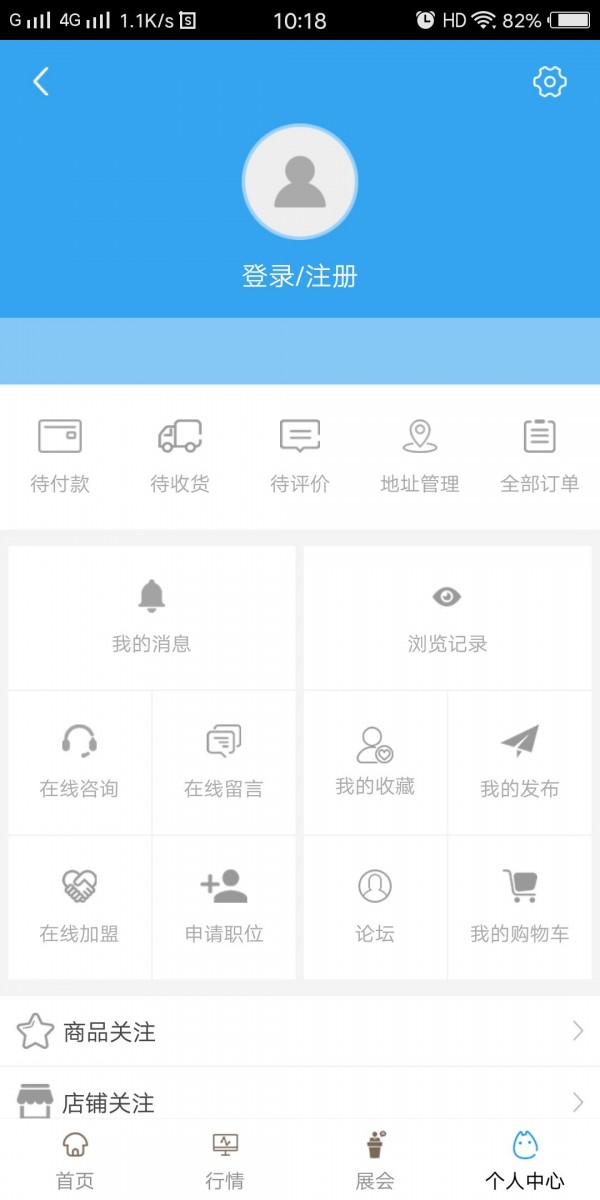Open 地址管理 address management
Image resolution: width=600 pixels, height=1200 pixels.
(x=420, y=456)
